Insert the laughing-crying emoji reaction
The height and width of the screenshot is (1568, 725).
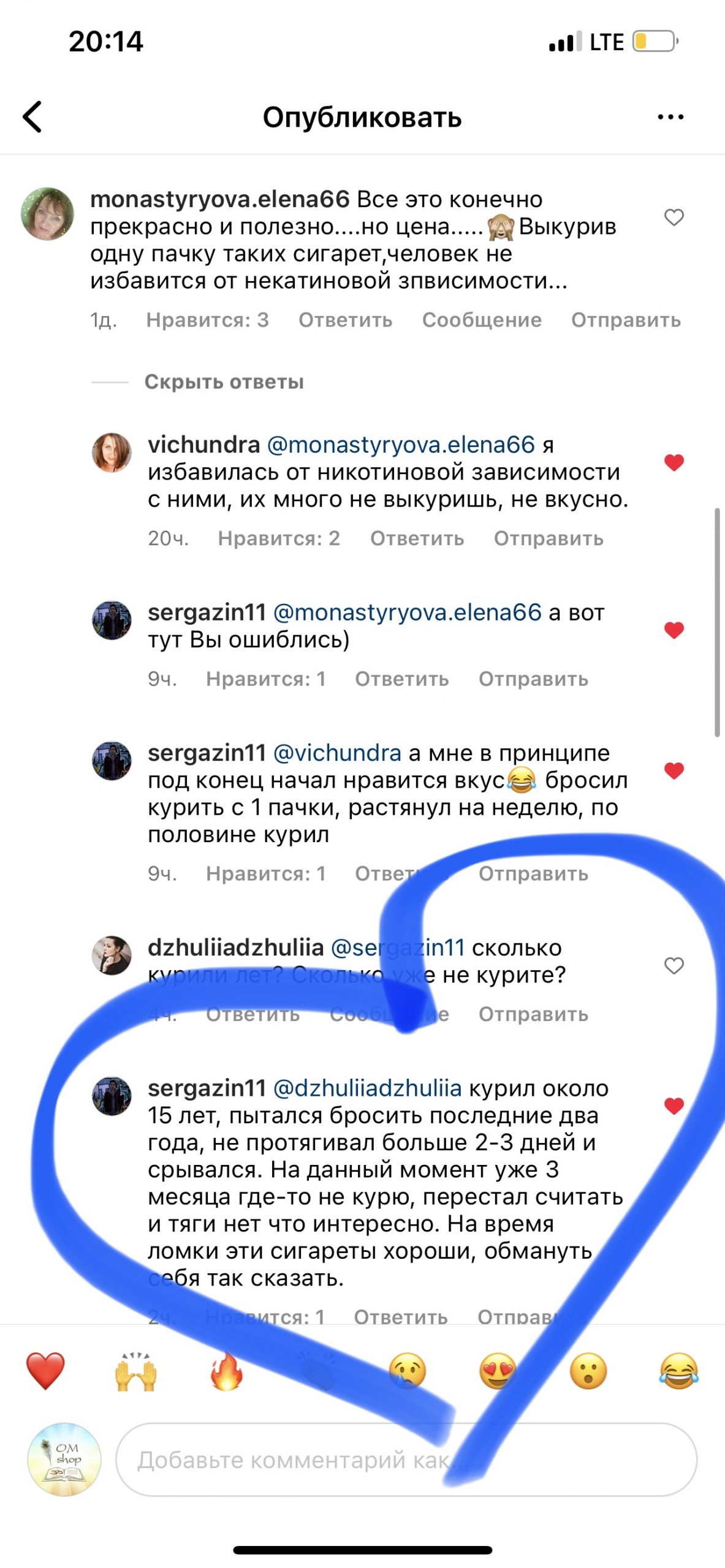point(678,1371)
